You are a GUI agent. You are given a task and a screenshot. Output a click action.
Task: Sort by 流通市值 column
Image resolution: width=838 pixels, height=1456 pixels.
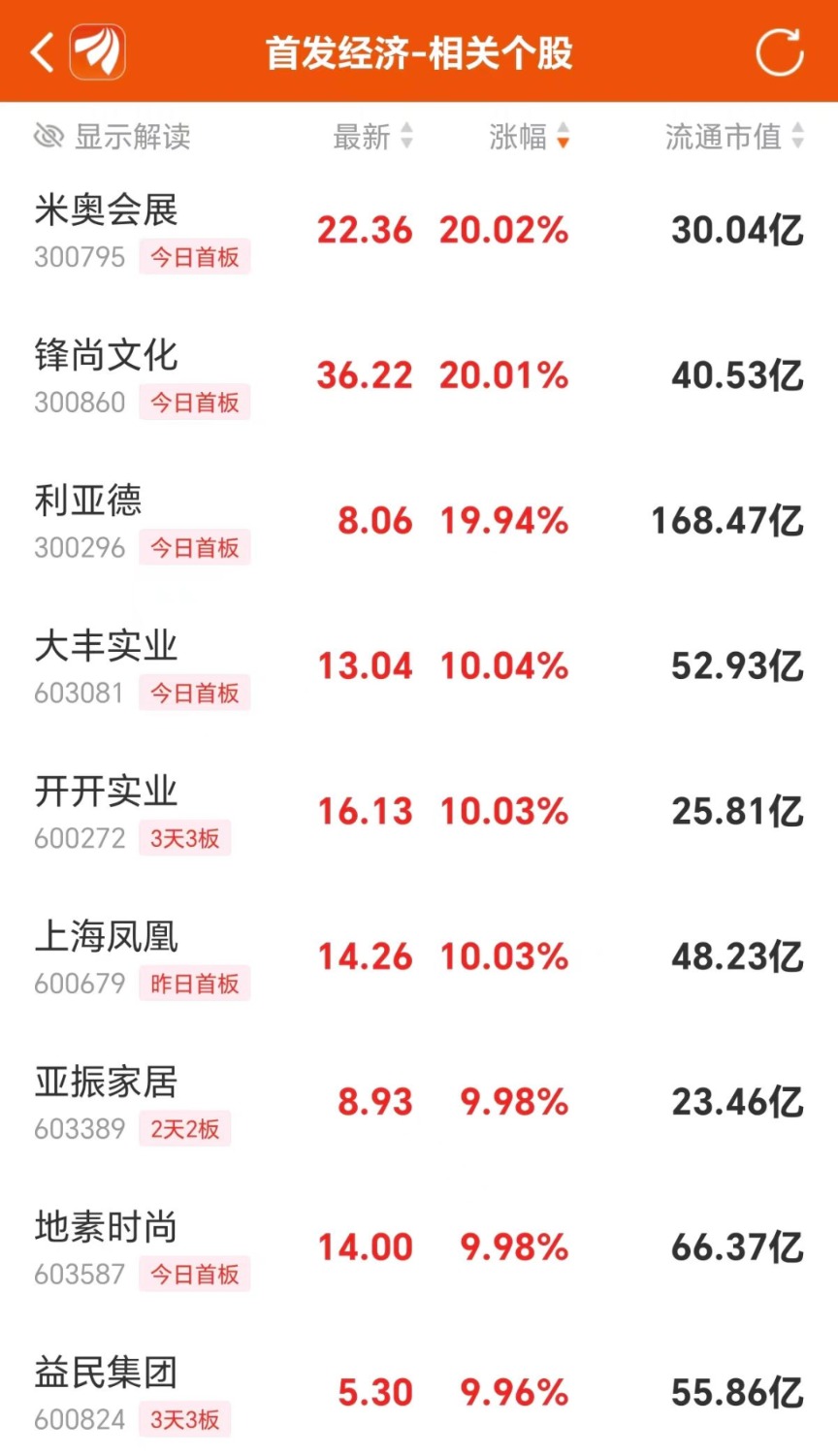(x=734, y=137)
